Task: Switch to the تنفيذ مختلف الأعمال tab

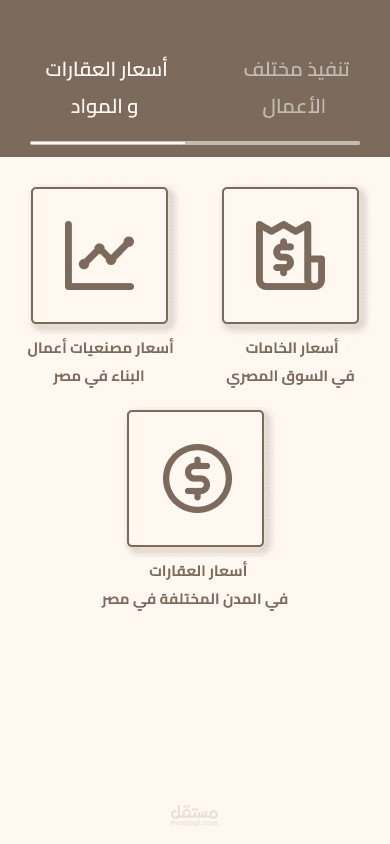Action: coord(296,88)
